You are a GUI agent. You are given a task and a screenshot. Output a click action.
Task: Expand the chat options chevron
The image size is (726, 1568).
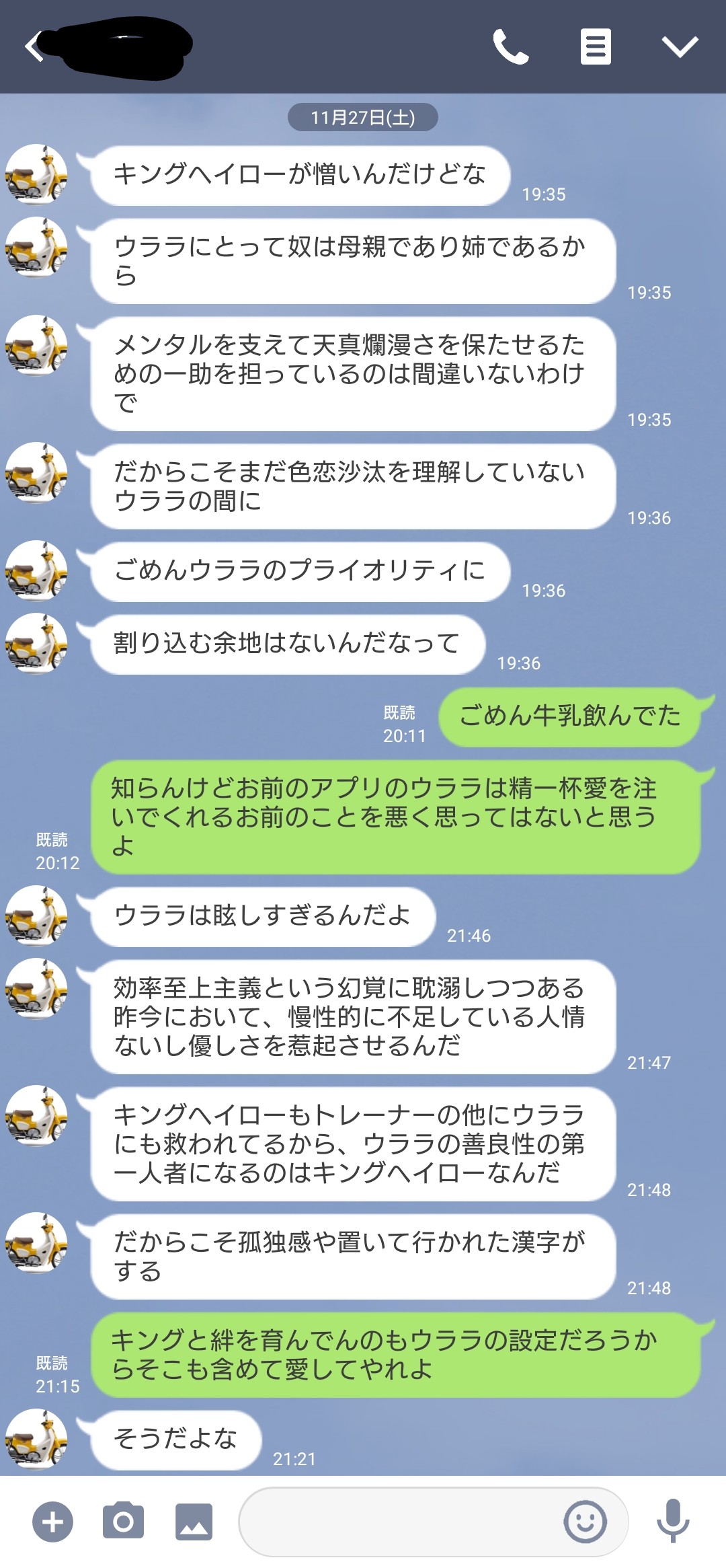pyautogui.click(x=680, y=46)
